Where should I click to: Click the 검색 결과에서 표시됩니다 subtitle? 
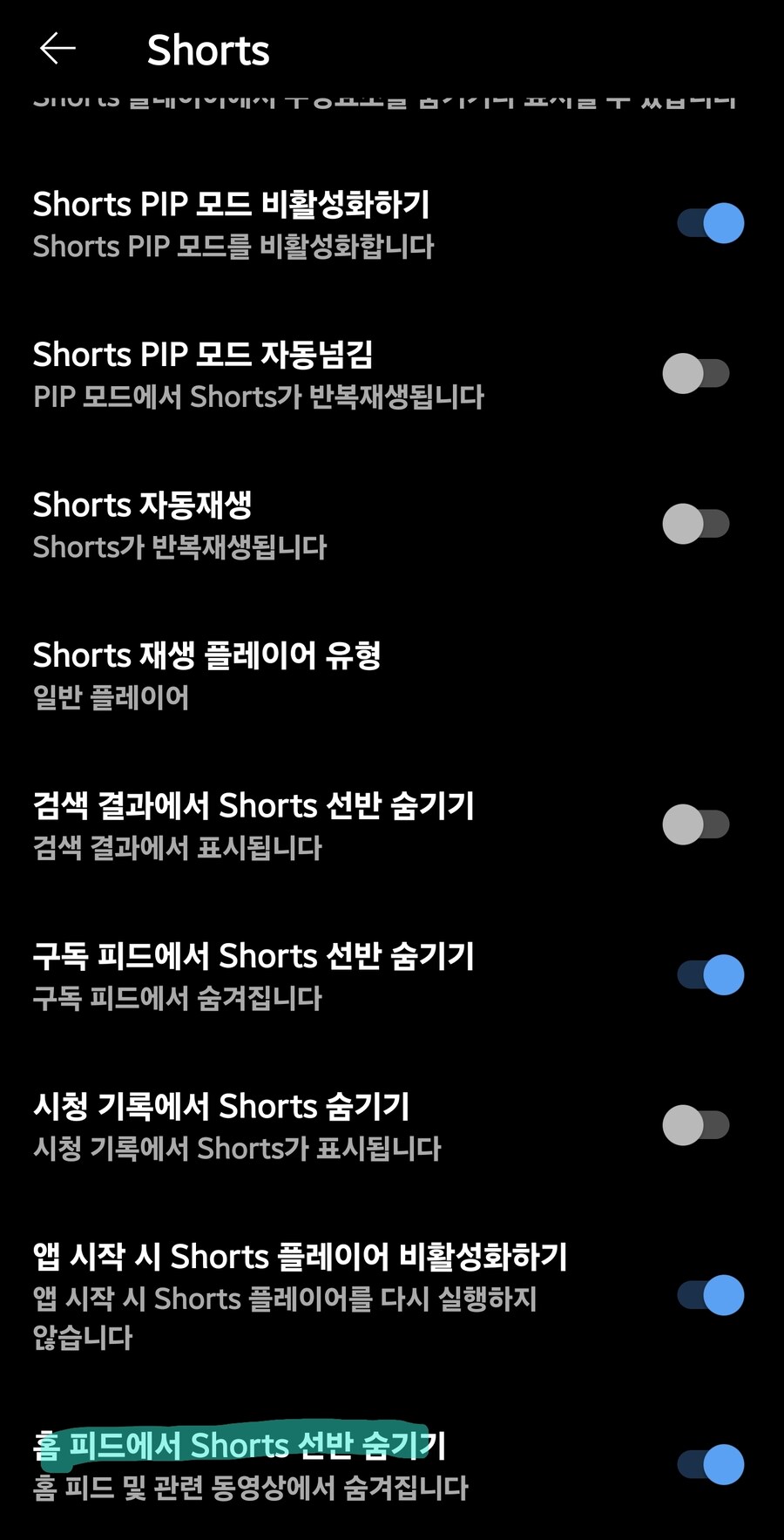177,847
